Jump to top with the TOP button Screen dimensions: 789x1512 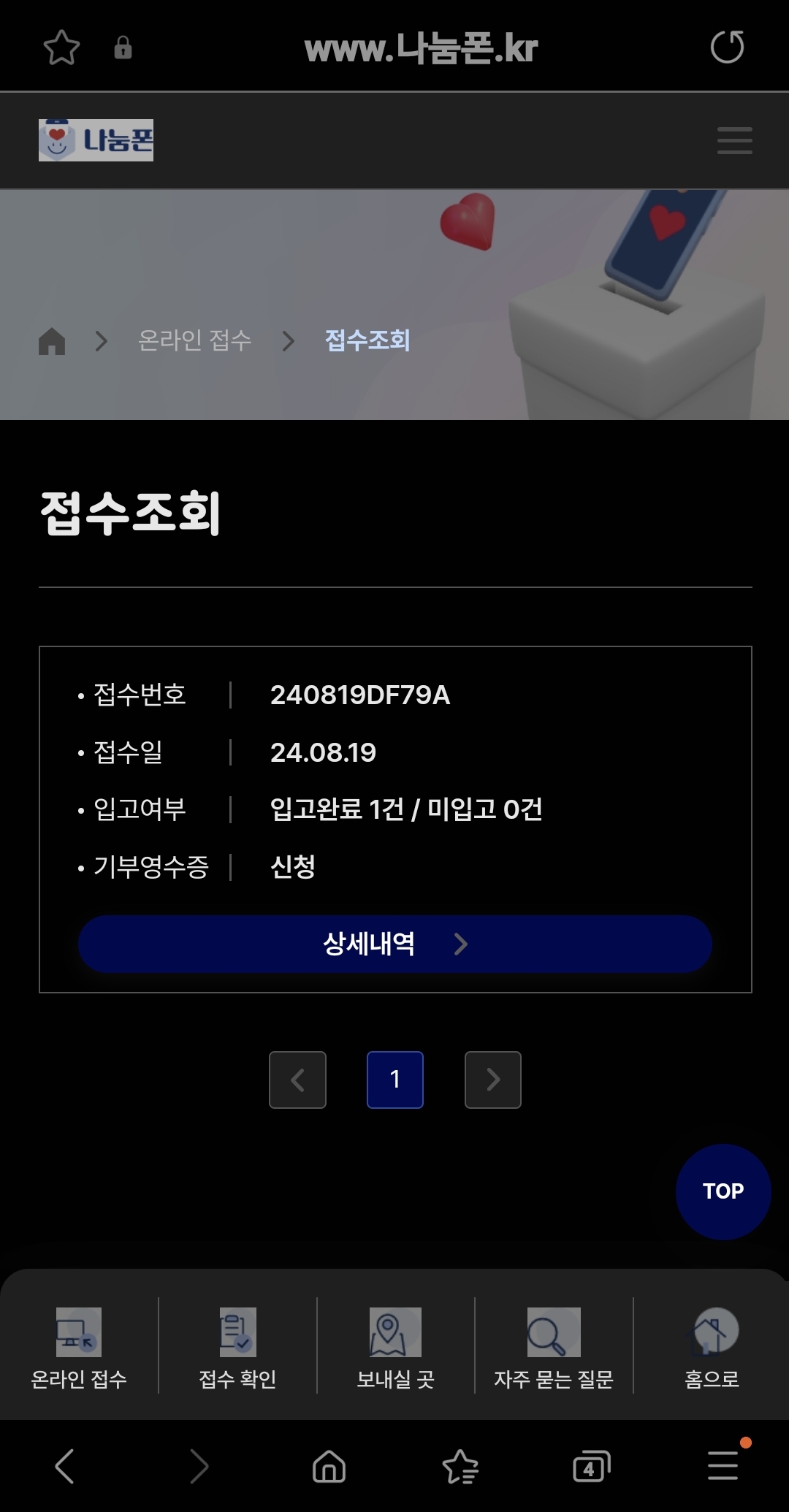point(723,1191)
